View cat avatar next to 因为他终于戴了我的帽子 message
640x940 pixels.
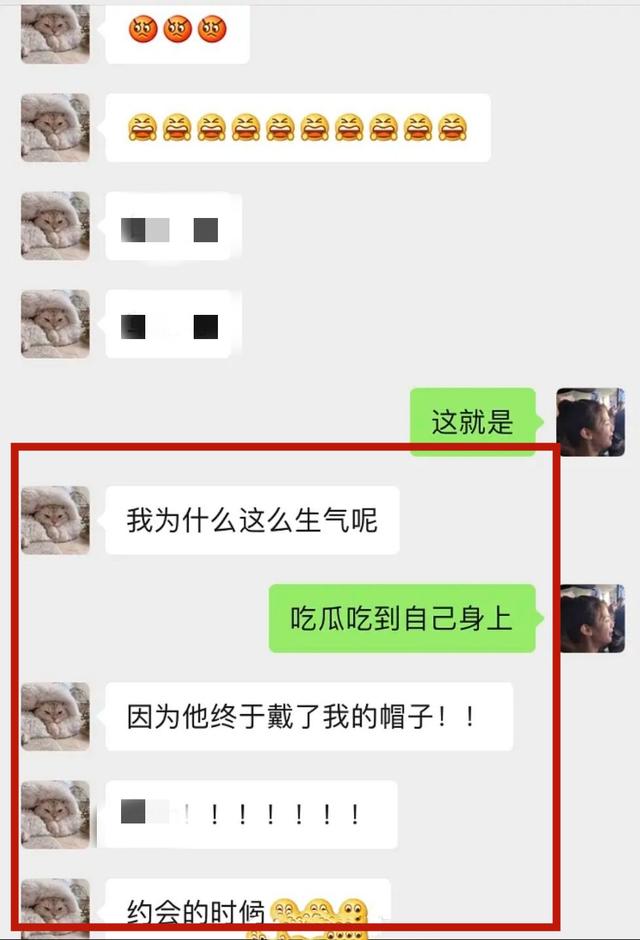pyautogui.click(x=55, y=716)
